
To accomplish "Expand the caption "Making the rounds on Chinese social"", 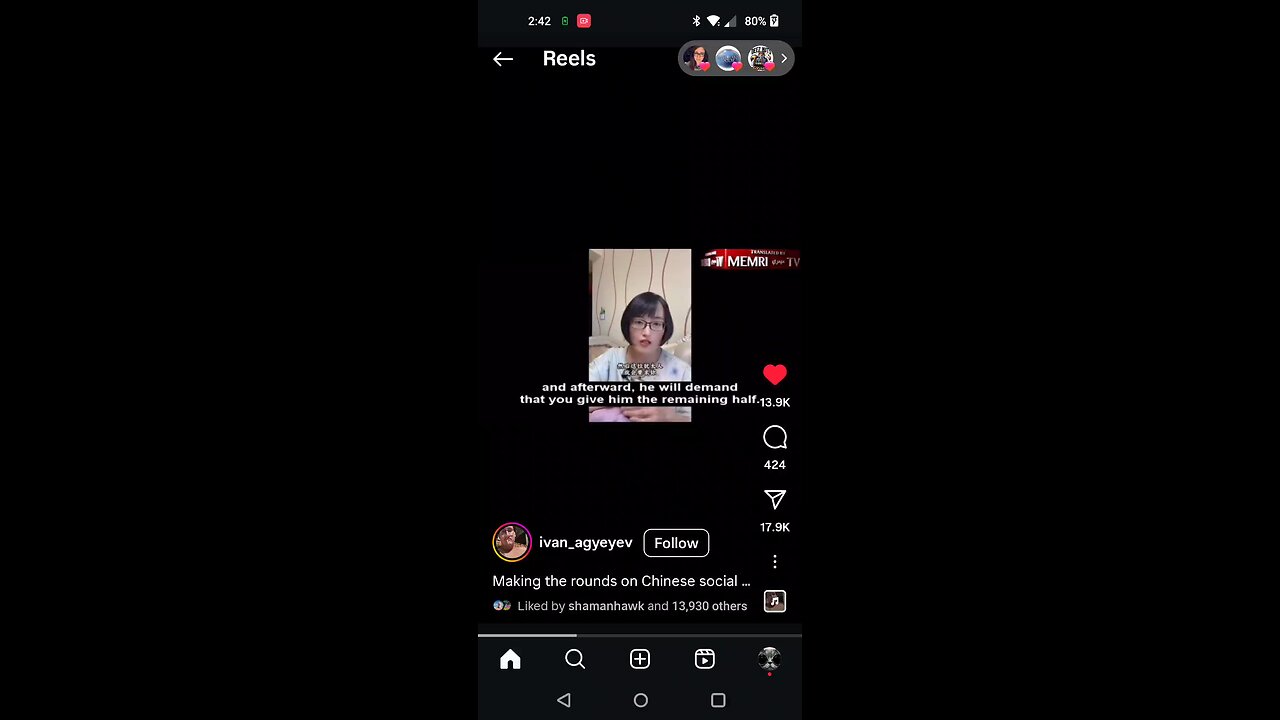I will pos(621,581).
